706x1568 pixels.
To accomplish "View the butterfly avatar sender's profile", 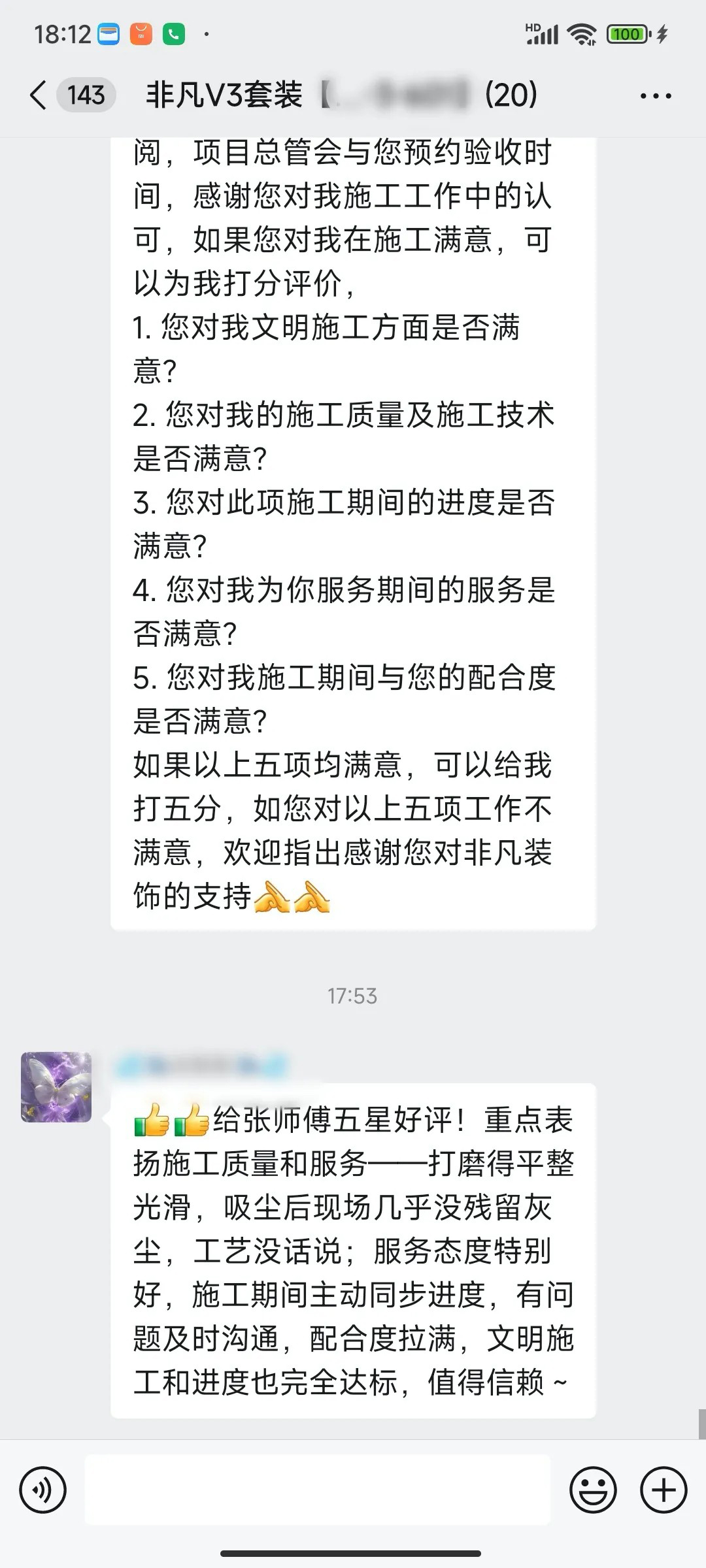I will (x=56, y=1087).
